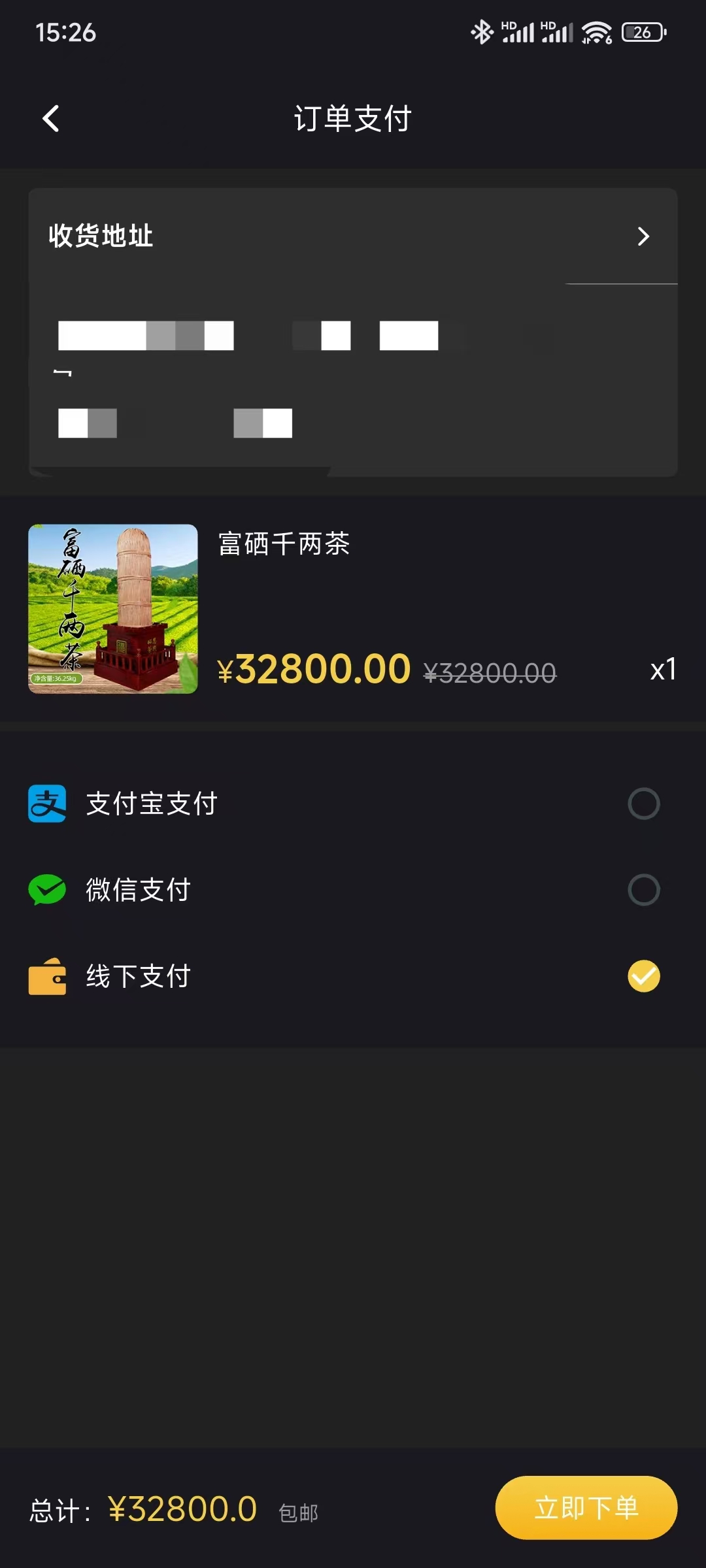Screen dimensions: 706x1568
Task: Select the 支付宝支付 radio button
Action: tap(643, 803)
